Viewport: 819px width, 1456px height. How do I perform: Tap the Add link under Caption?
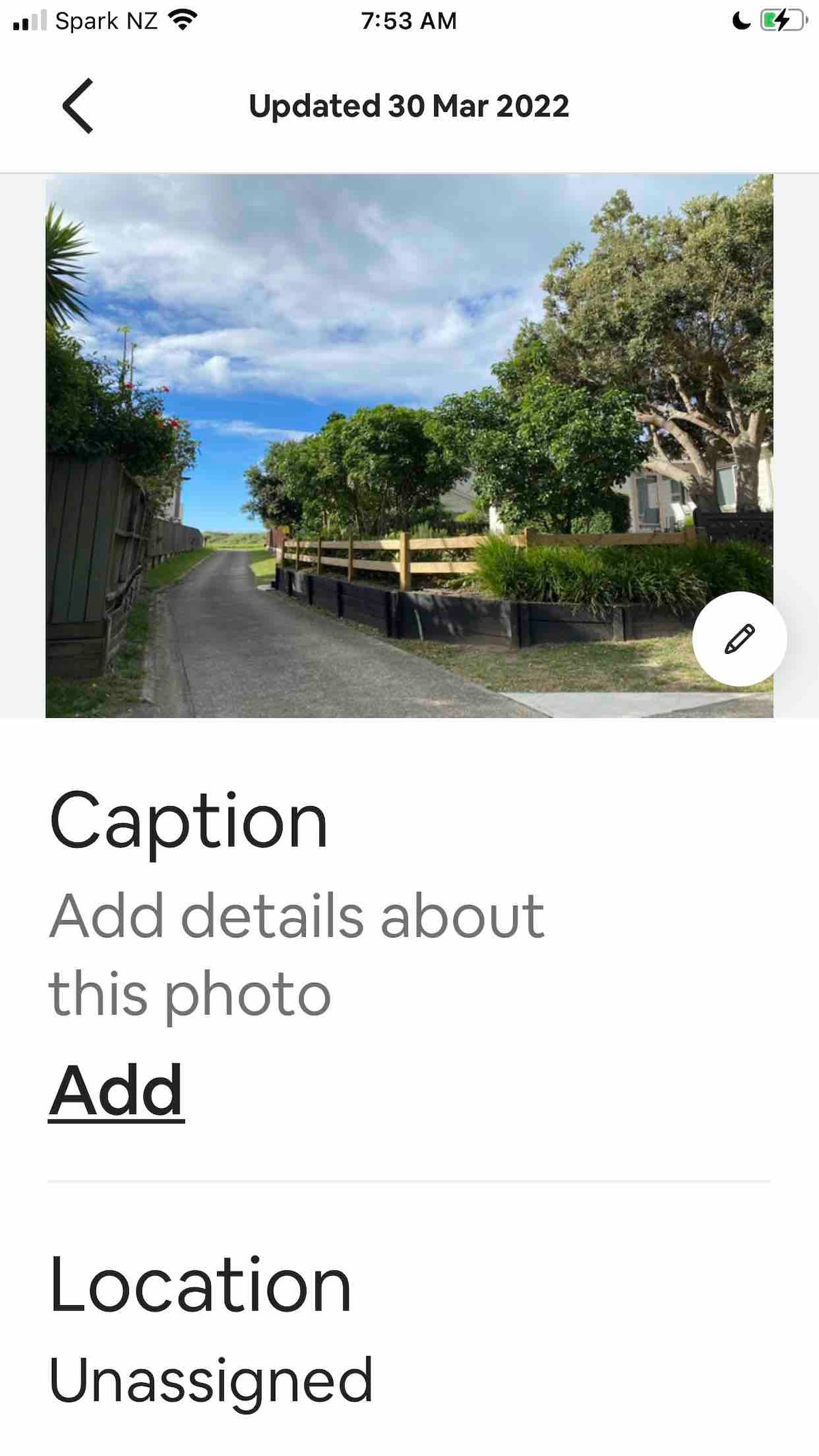(x=116, y=1090)
